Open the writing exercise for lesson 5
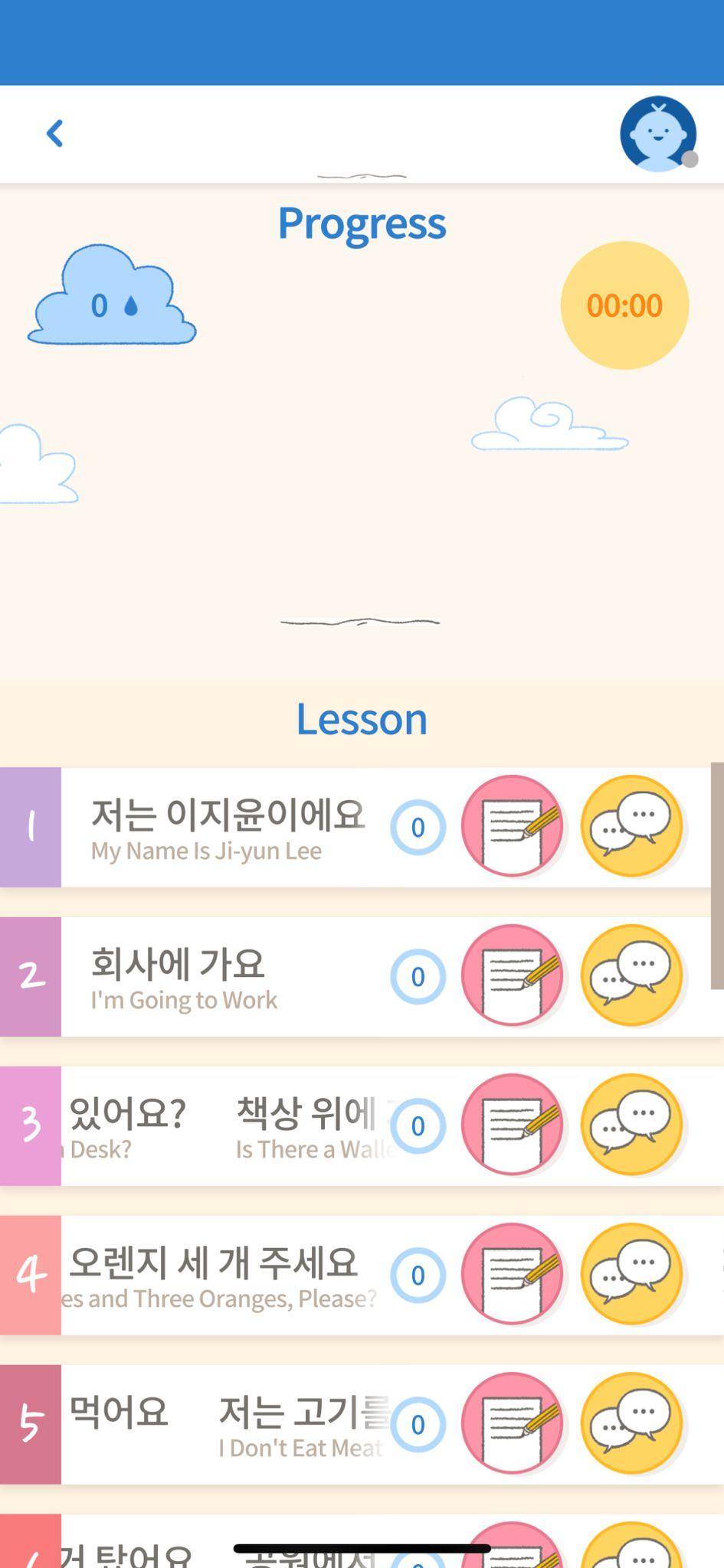The image size is (724, 1568). pyautogui.click(x=512, y=1423)
